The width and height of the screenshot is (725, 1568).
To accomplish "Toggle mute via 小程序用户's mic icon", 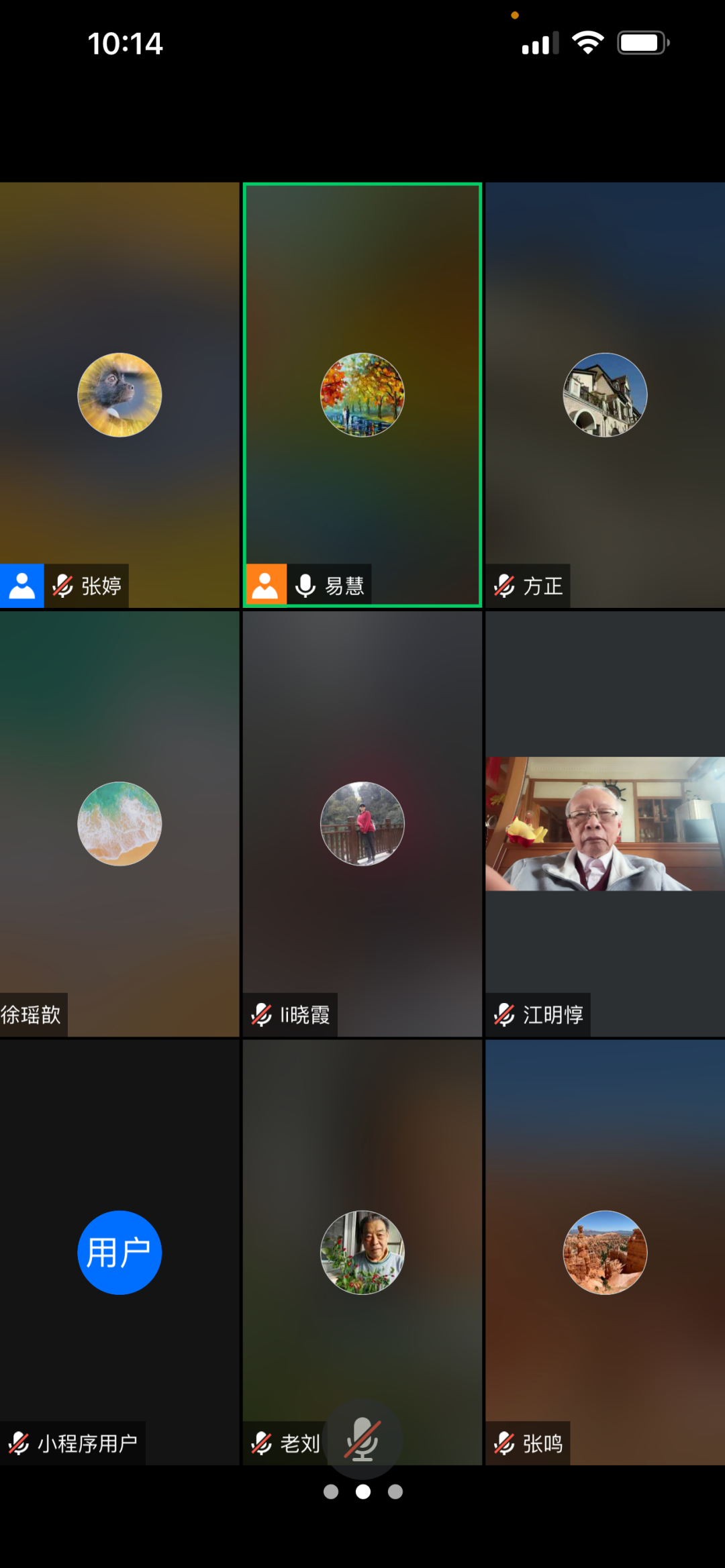I will click(x=19, y=1444).
